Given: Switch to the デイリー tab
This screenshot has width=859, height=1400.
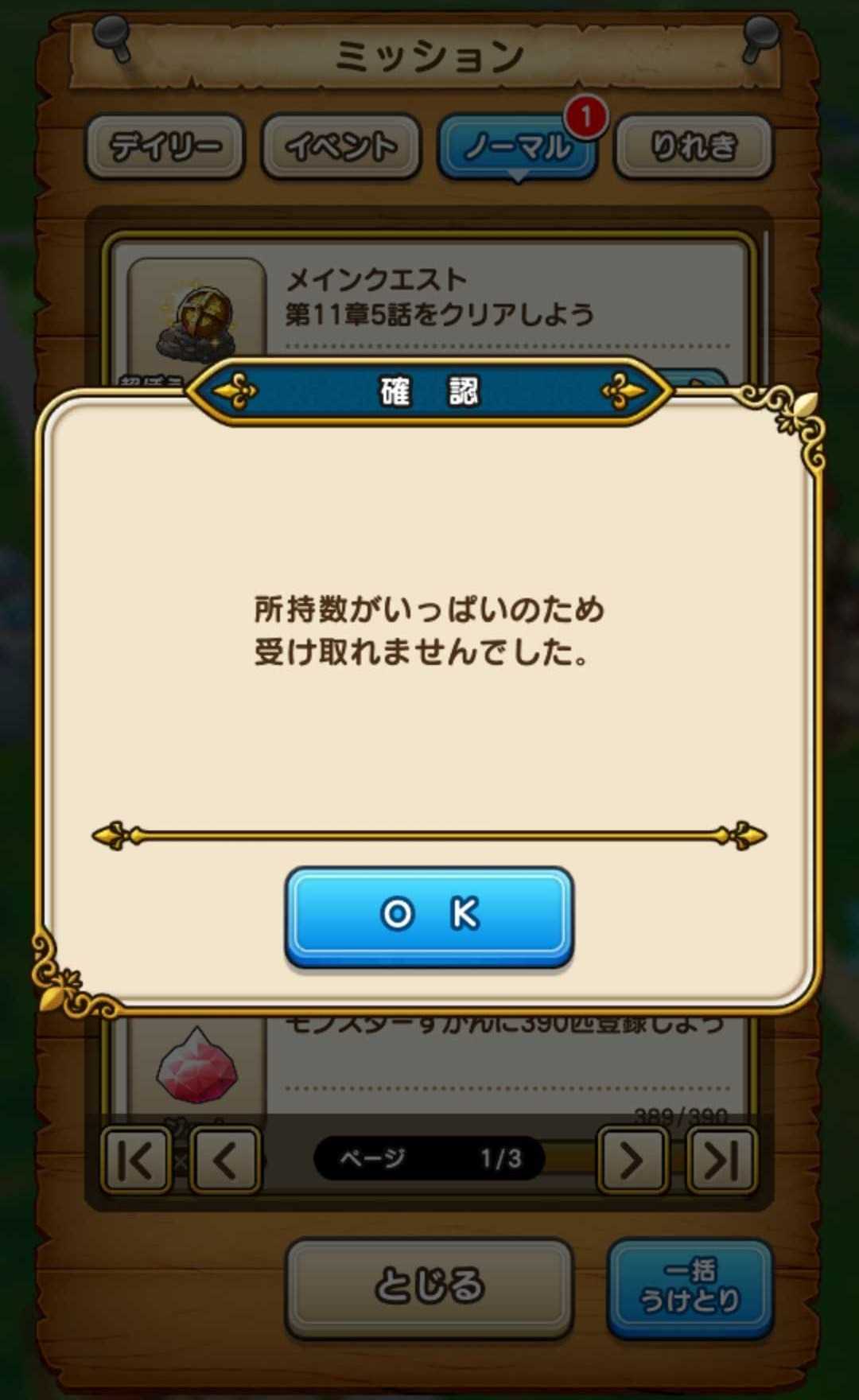Looking at the screenshot, I should pyautogui.click(x=164, y=146).
